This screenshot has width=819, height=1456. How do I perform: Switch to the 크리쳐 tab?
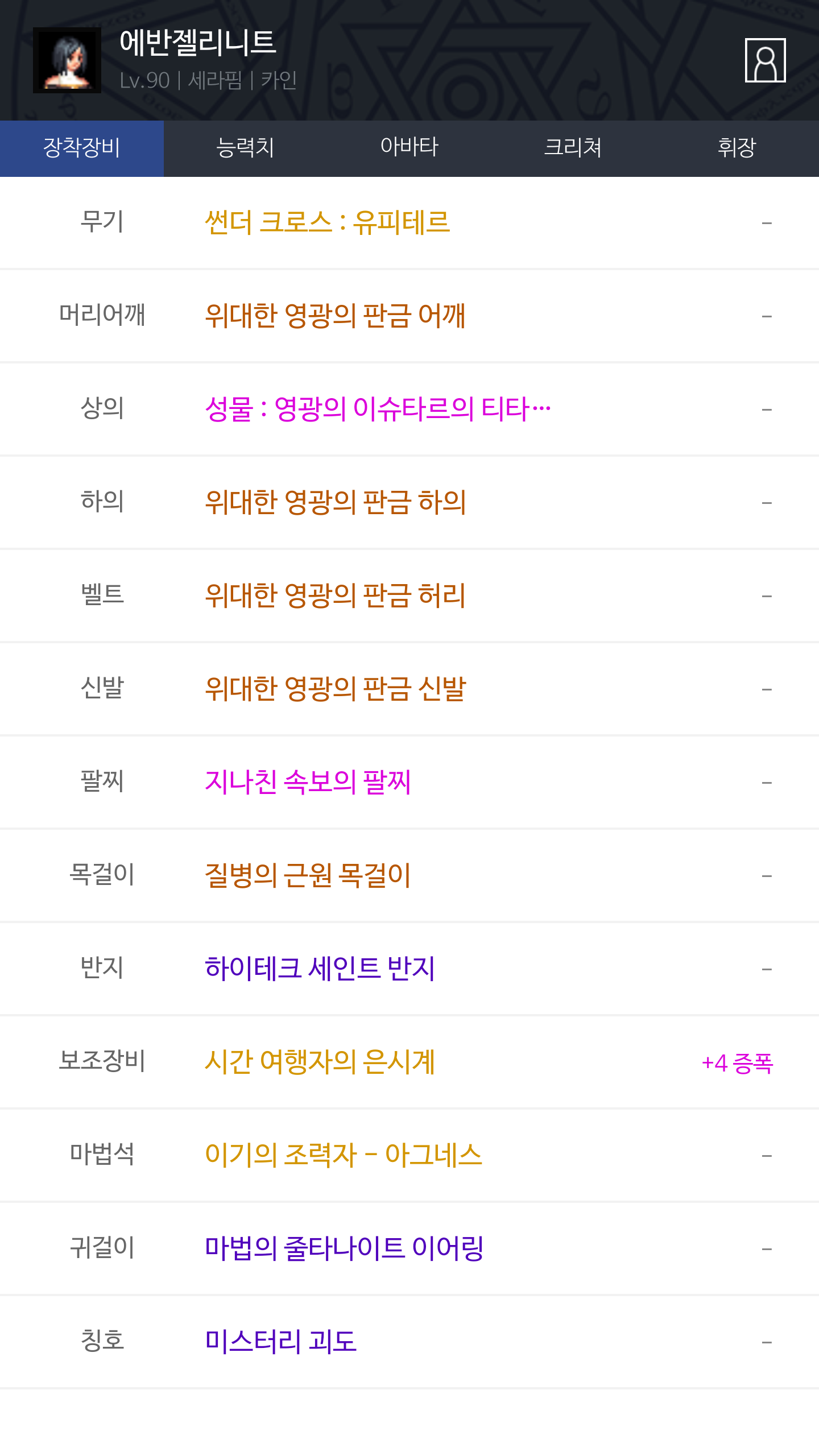pos(573,148)
